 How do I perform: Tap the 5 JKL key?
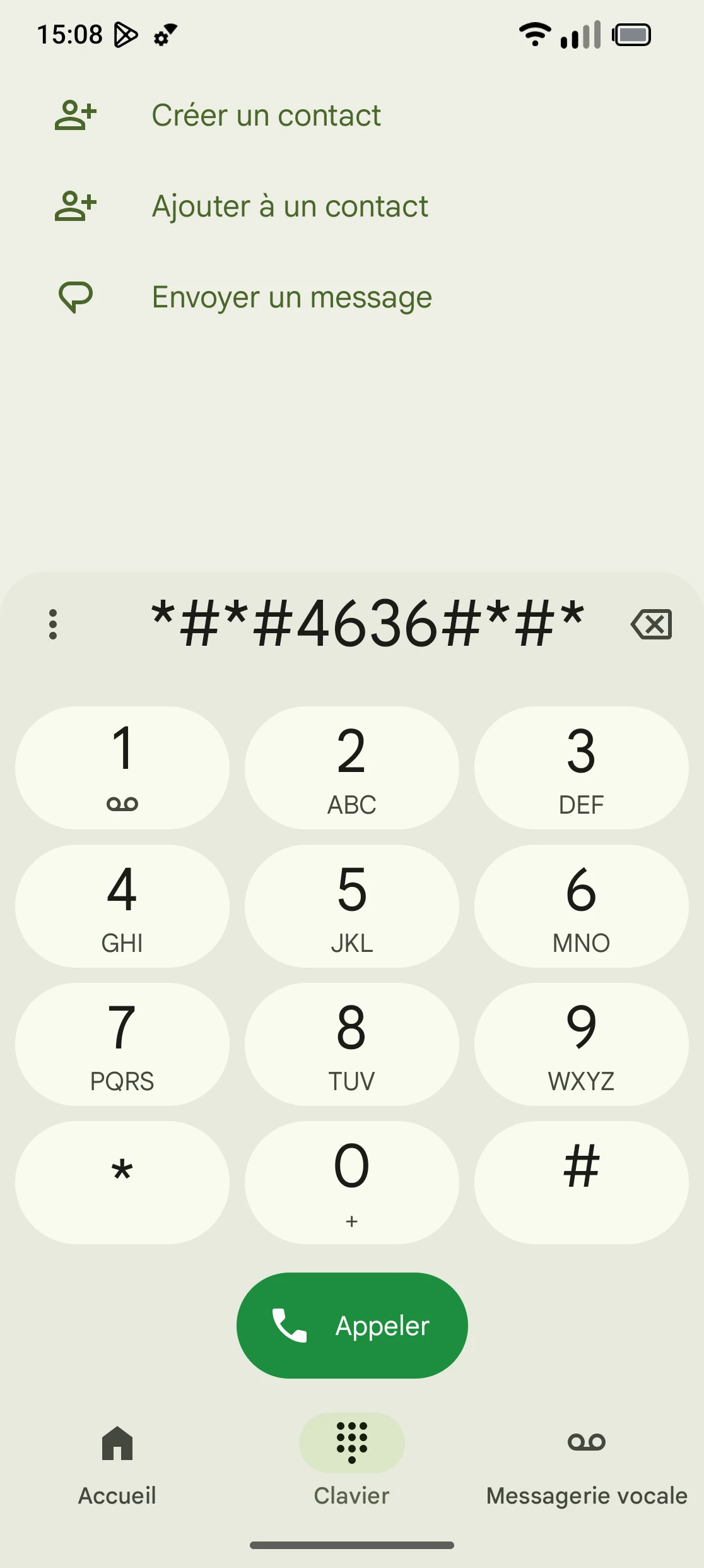tap(352, 906)
